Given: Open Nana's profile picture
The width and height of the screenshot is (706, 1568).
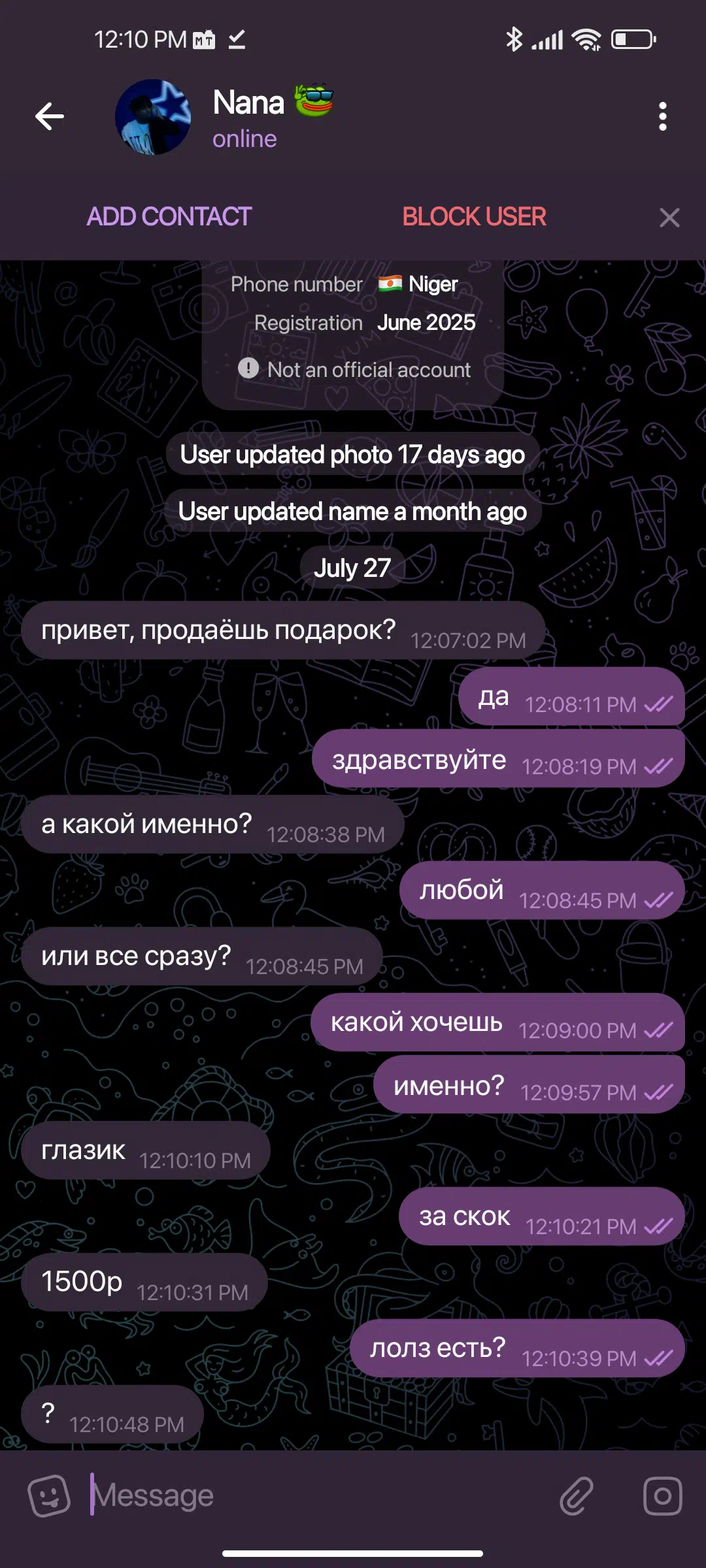Looking at the screenshot, I should [153, 117].
